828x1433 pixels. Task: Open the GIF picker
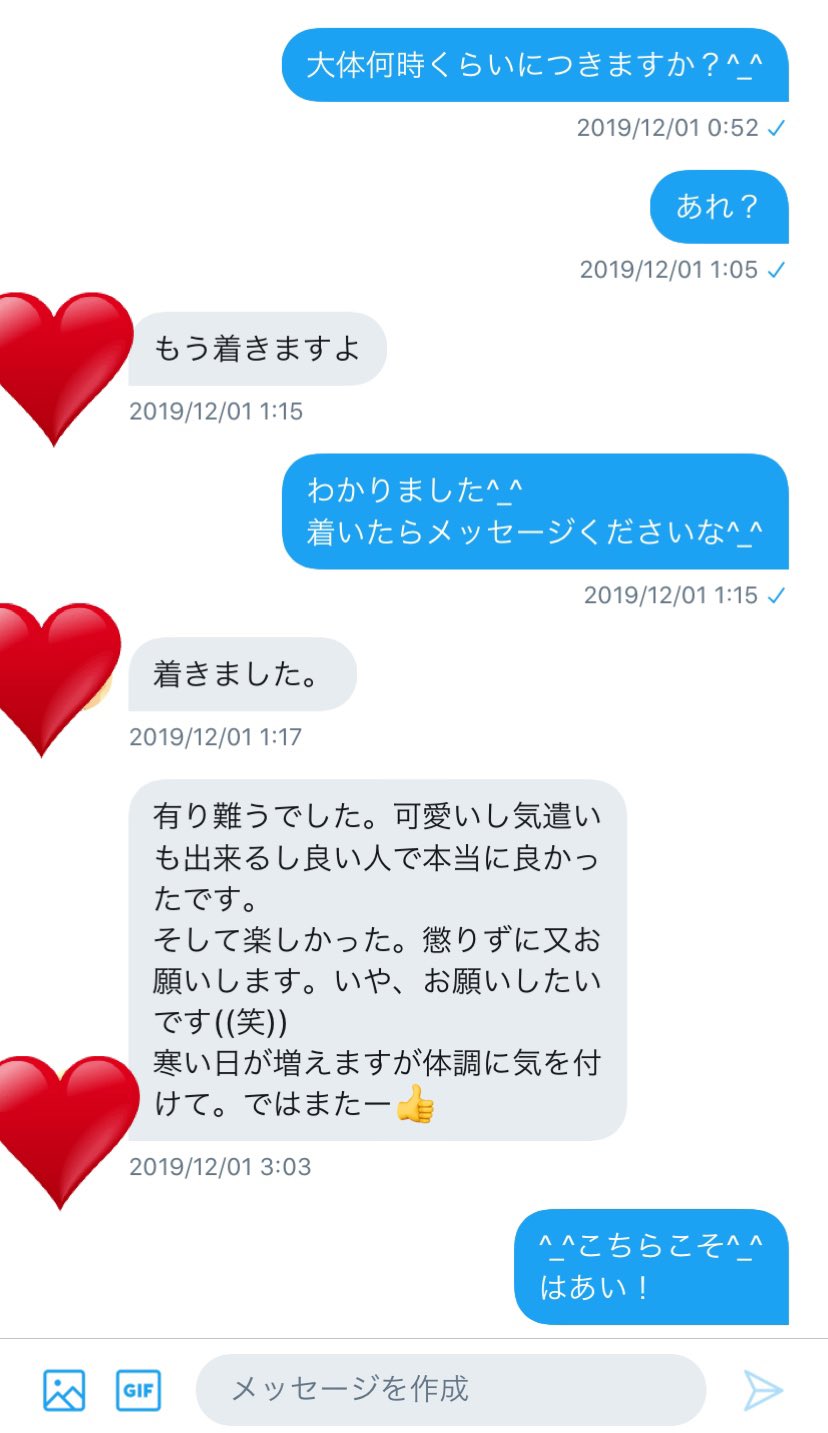coord(138,1389)
